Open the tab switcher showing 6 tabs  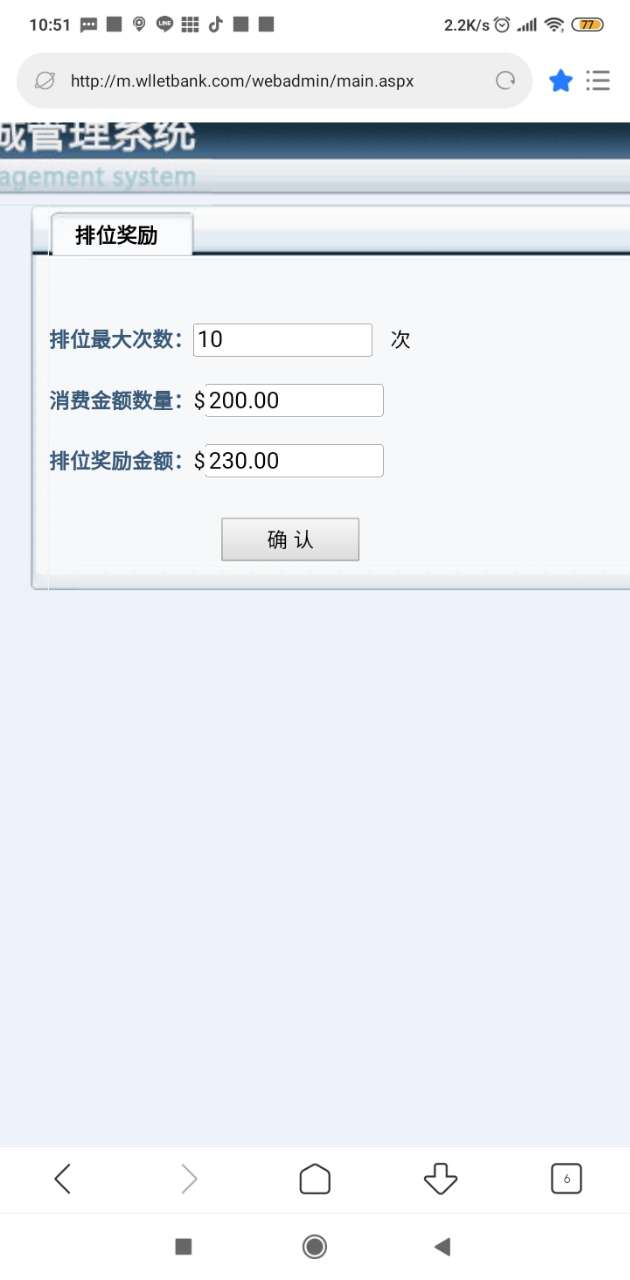pos(566,1180)
